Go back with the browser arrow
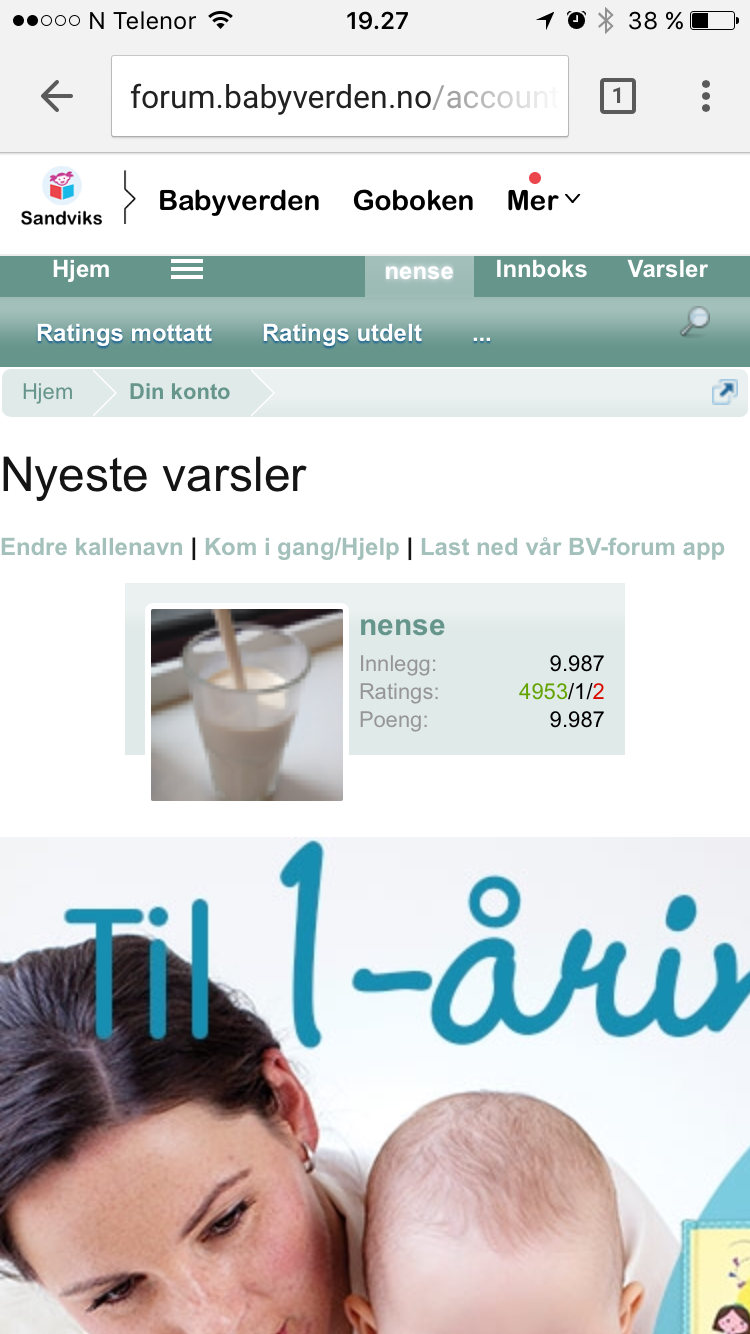The width and height of the screenshot is (750, 1334). (x=57, y=96)
